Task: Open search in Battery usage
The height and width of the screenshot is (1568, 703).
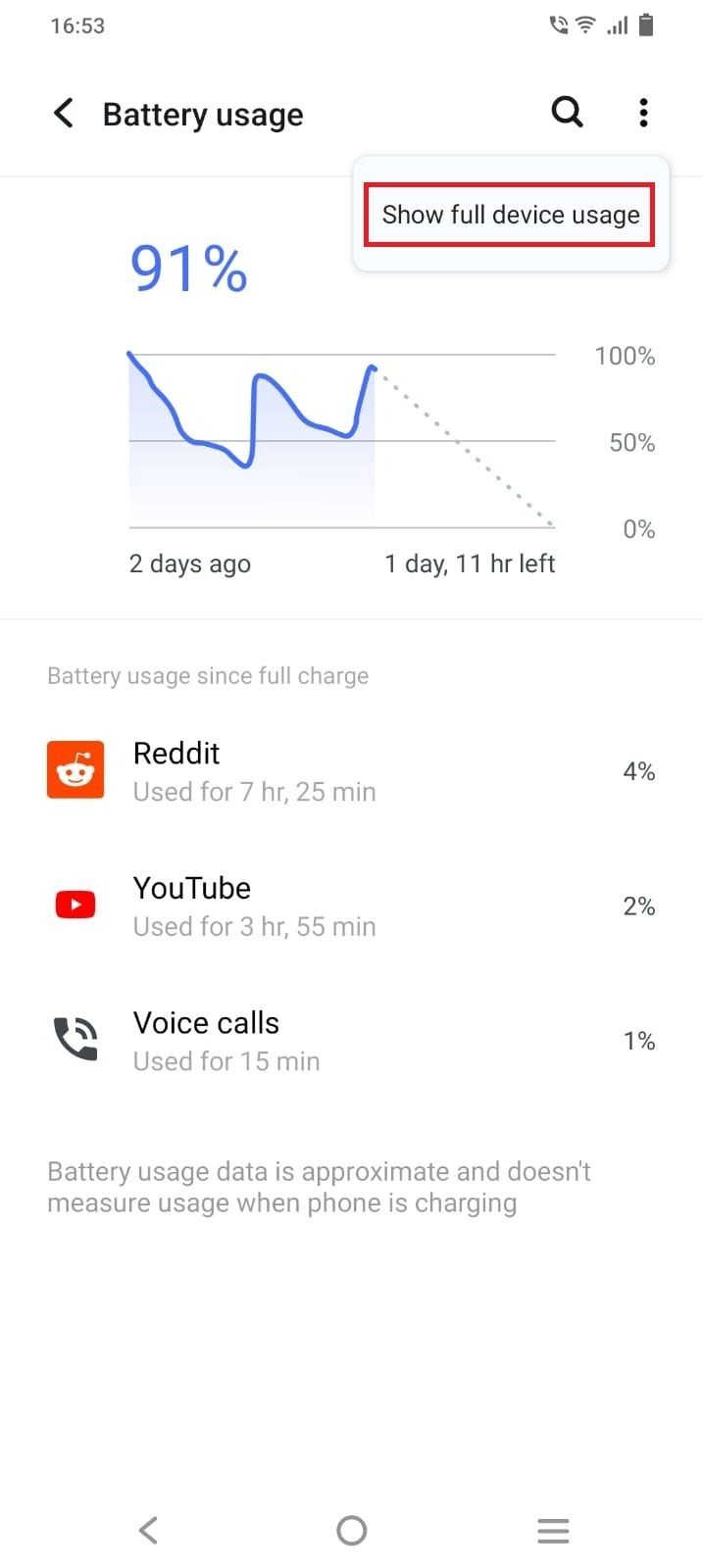Action: pos(567,113)
